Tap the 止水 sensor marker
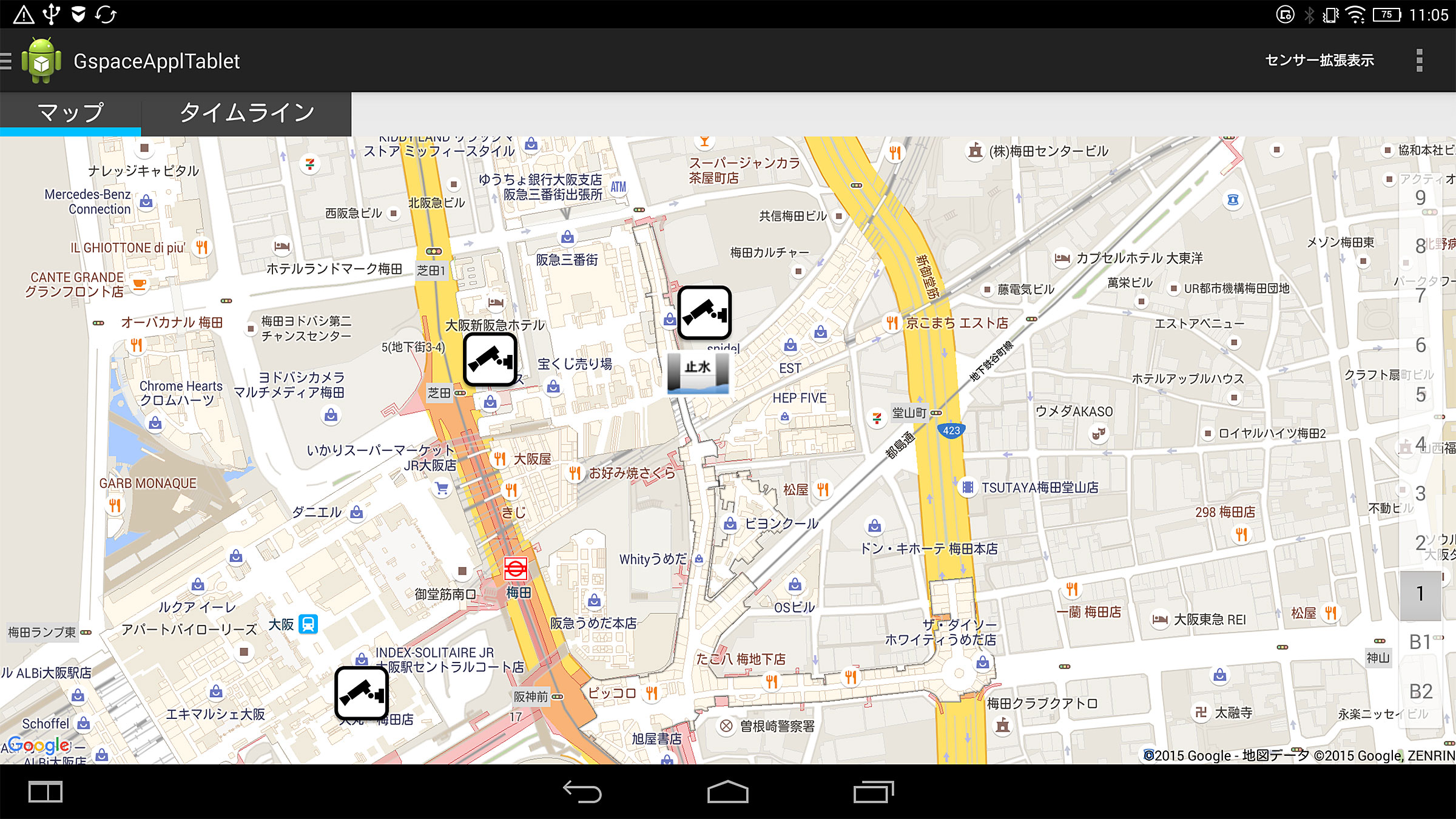 (x=698, y=372)
